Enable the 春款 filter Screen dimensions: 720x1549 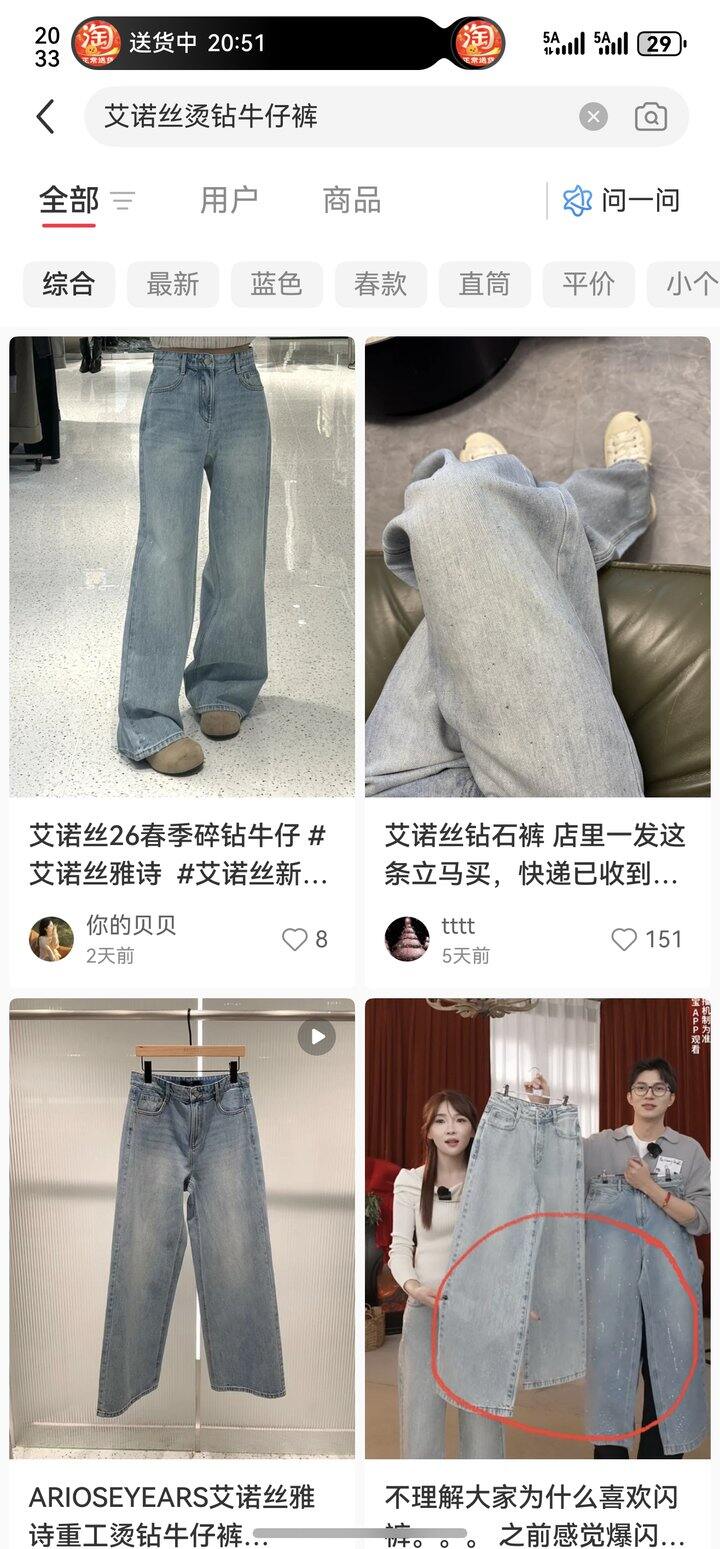[381, 284]
